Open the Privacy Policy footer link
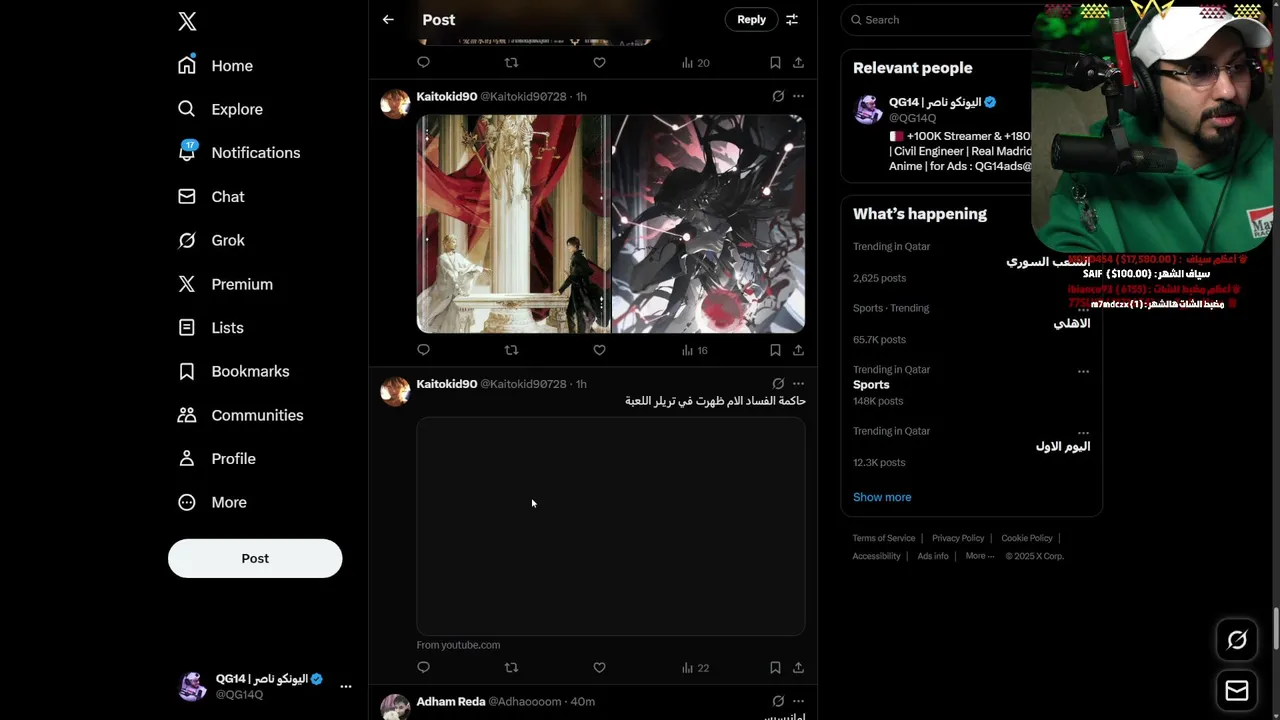 958,538
